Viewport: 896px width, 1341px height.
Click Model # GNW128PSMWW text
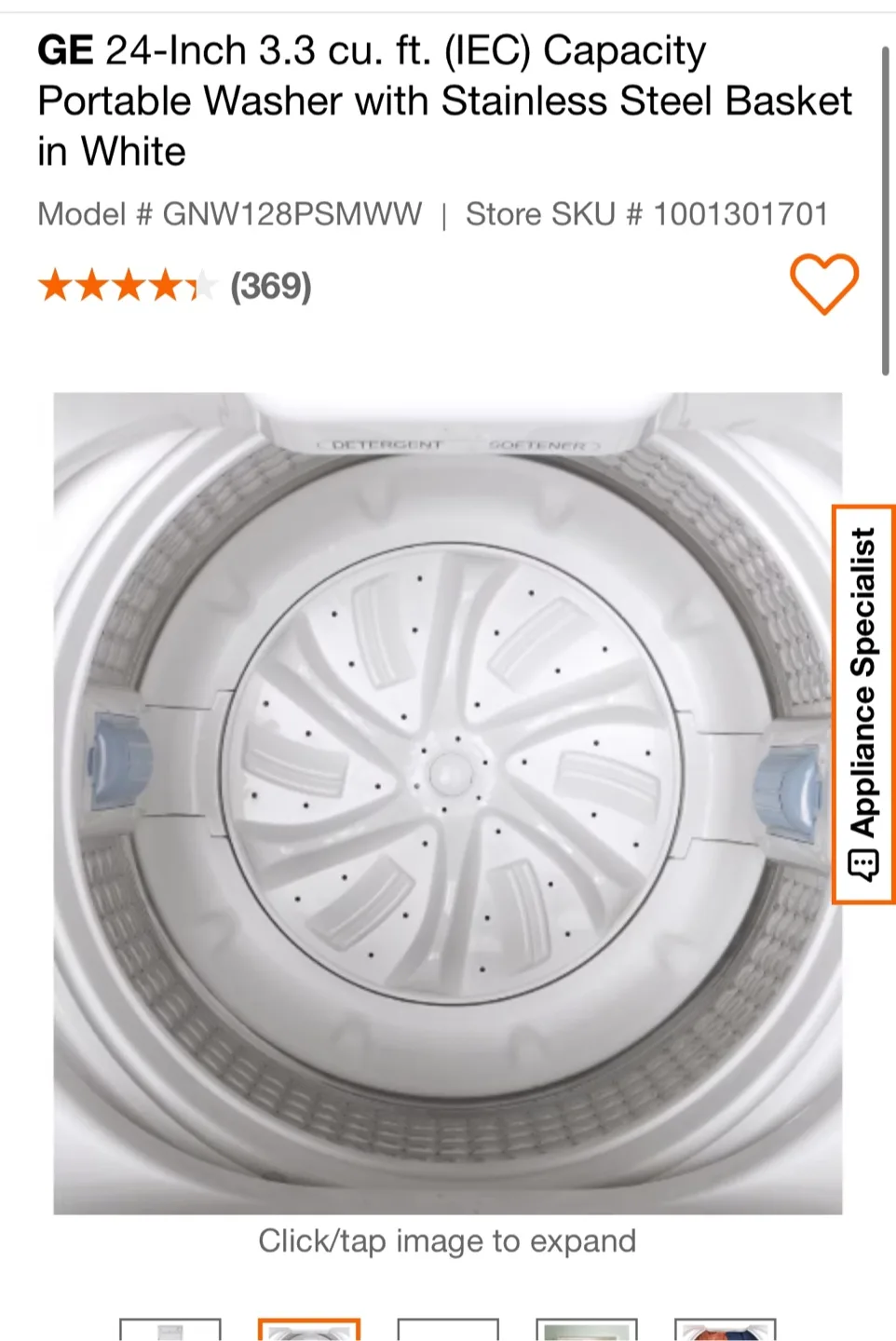point(228,213)
